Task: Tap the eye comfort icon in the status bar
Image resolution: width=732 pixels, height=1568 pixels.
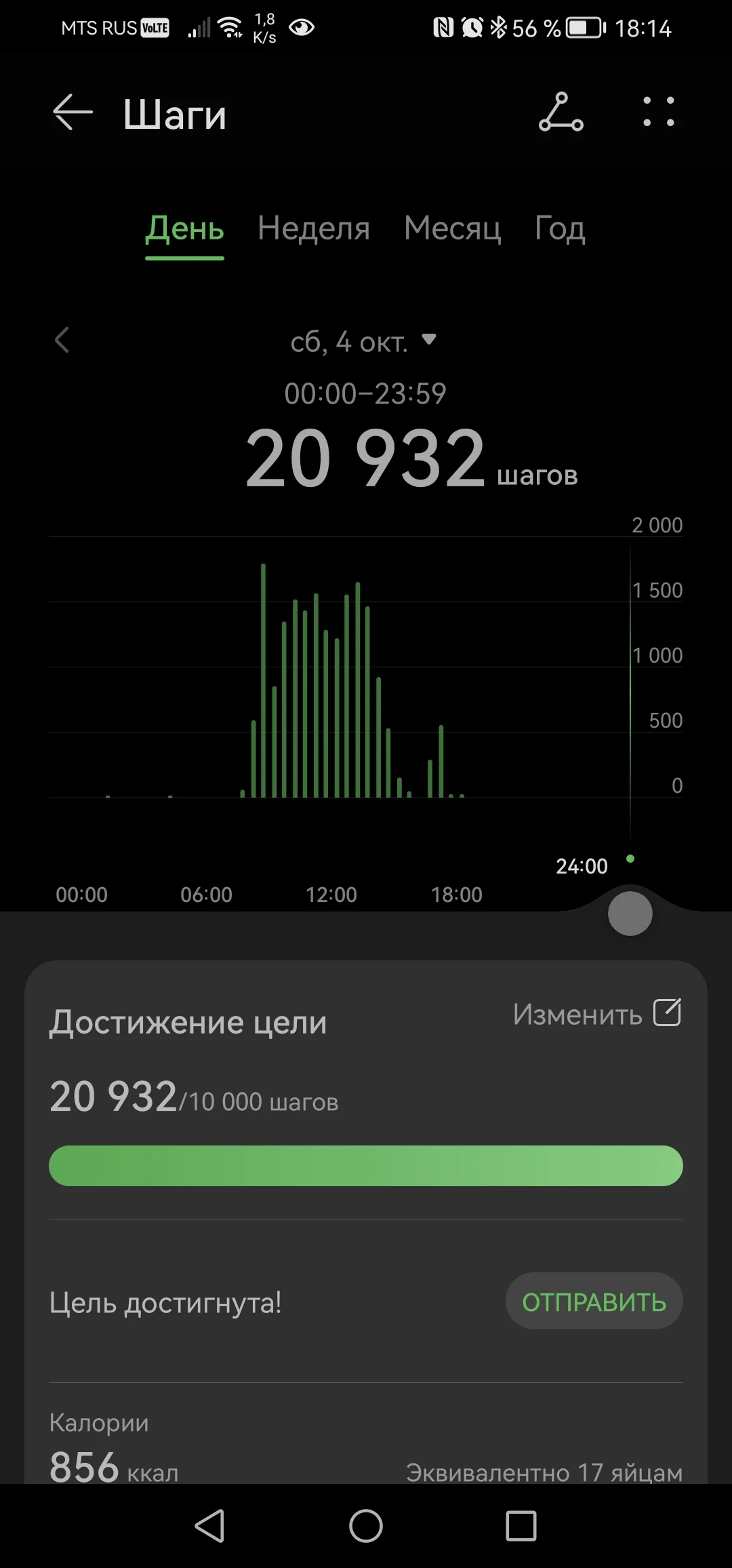Action: [x=302, y=28]
